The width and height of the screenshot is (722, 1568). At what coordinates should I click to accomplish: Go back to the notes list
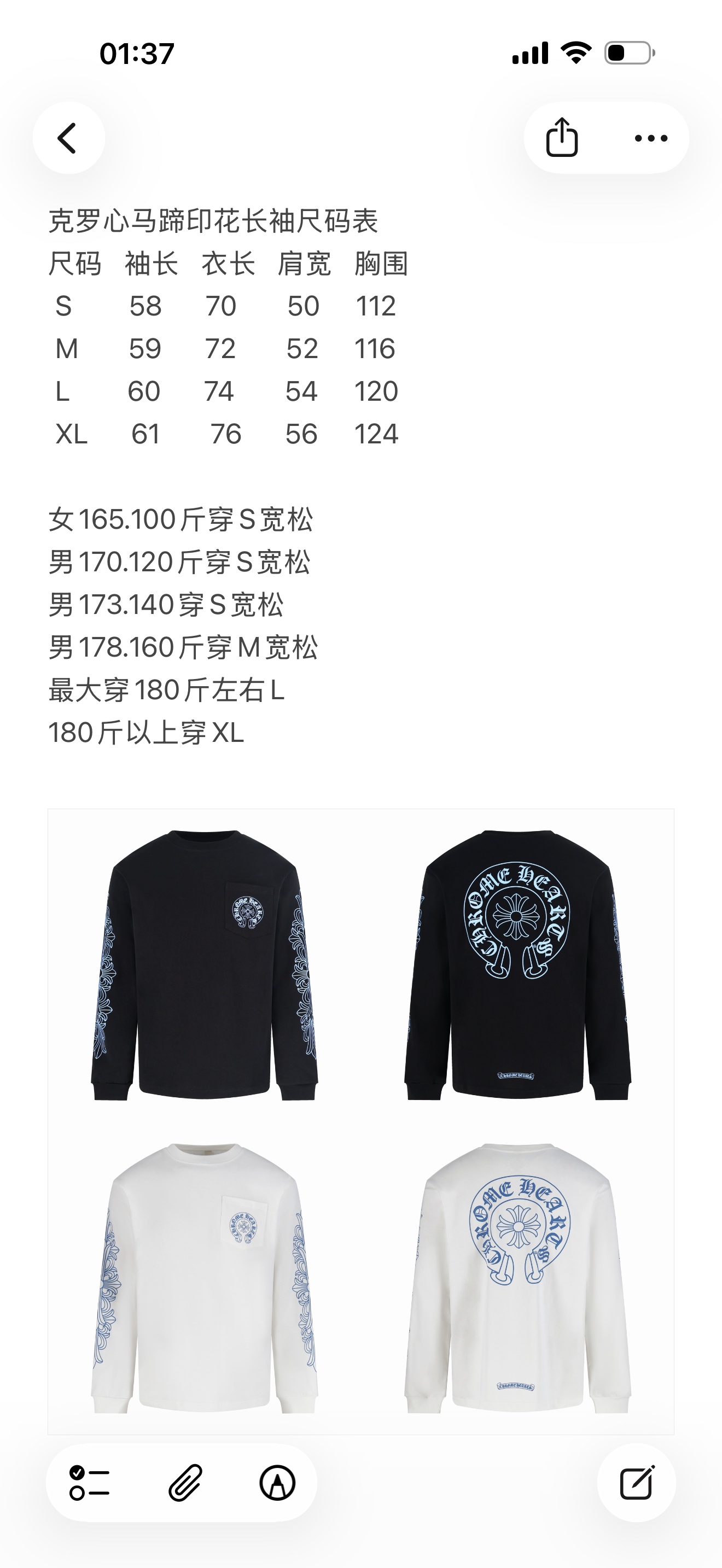point(68,138)
